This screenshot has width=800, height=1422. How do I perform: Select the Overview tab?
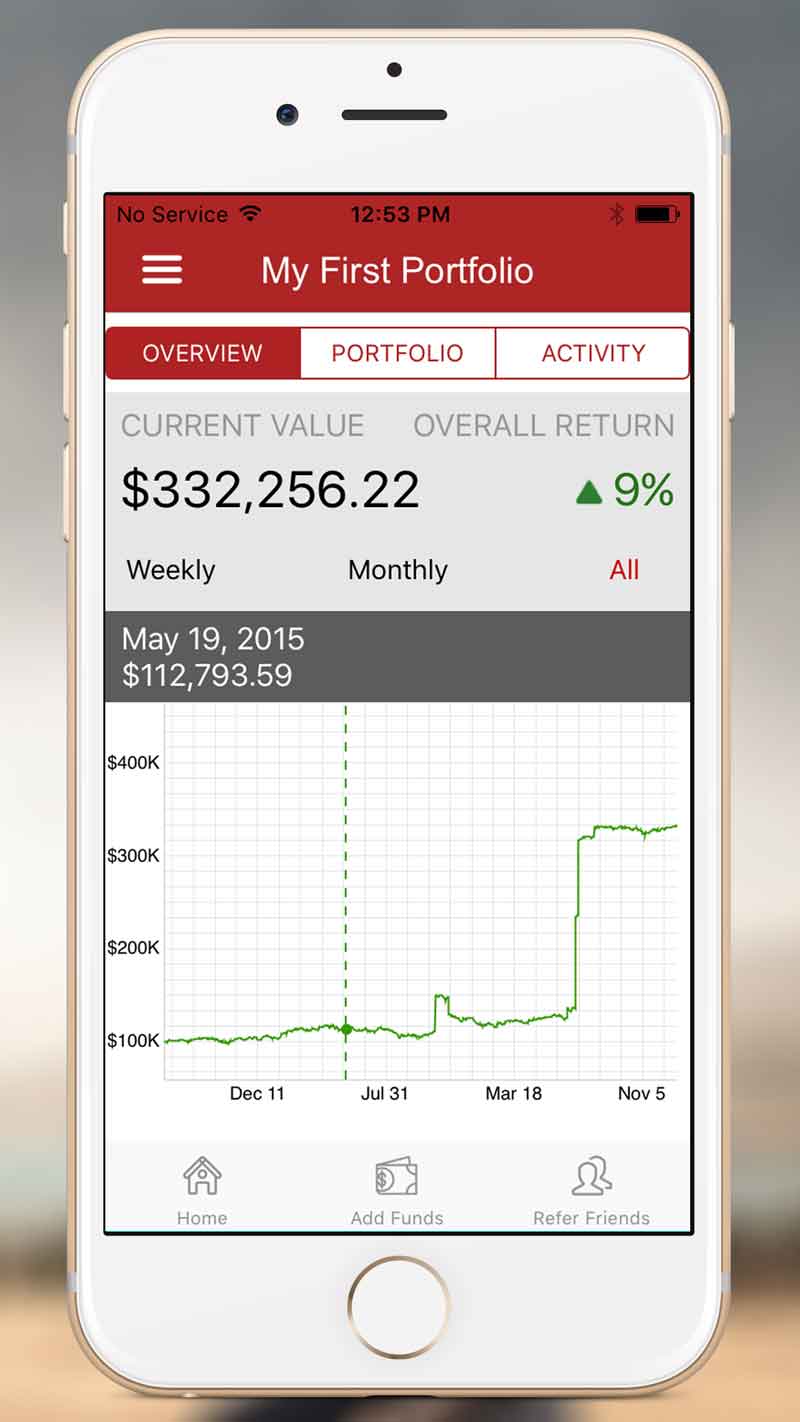coord(203,352)
